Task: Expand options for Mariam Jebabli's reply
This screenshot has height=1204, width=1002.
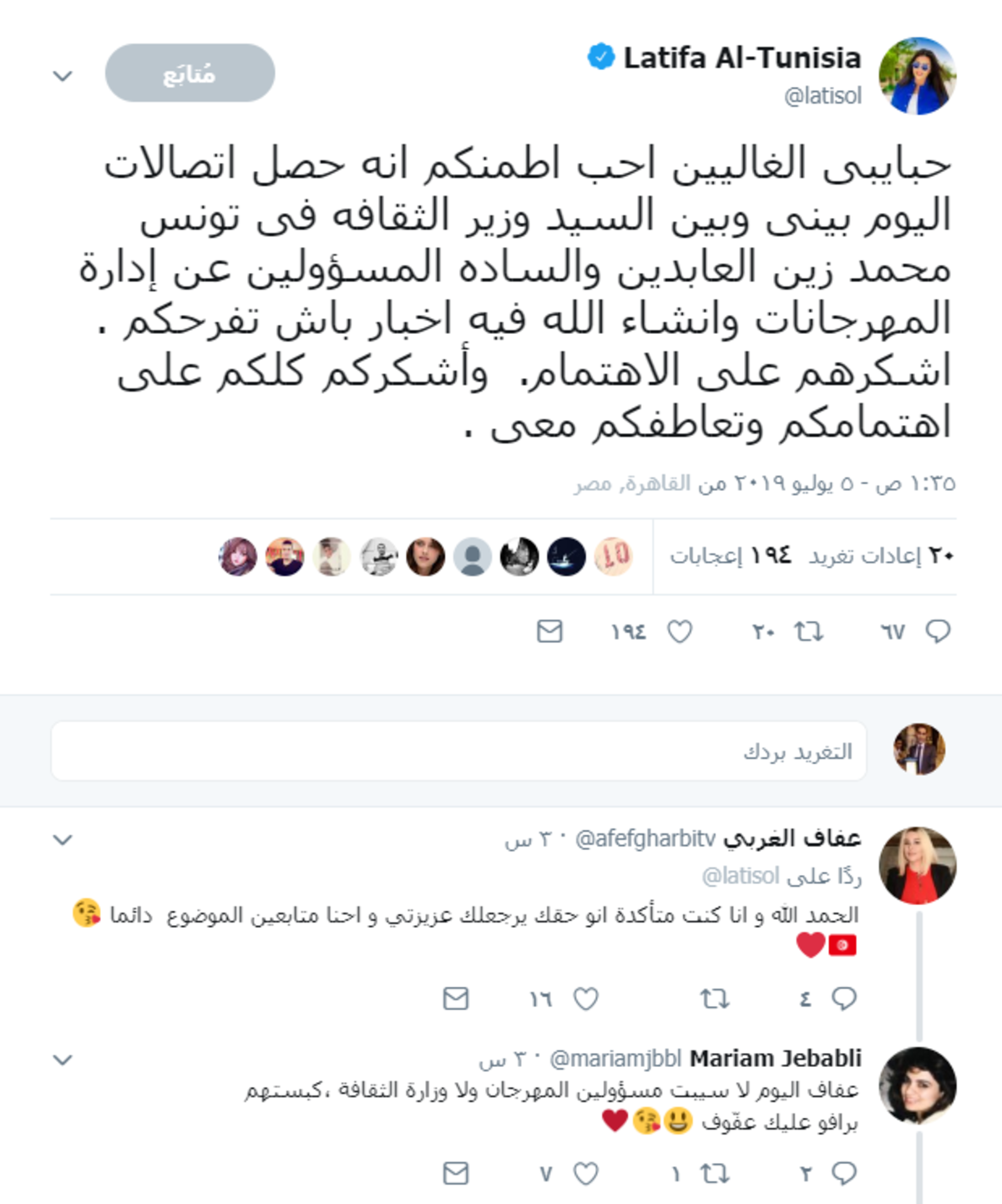Action: click(x=63, y=1060)
